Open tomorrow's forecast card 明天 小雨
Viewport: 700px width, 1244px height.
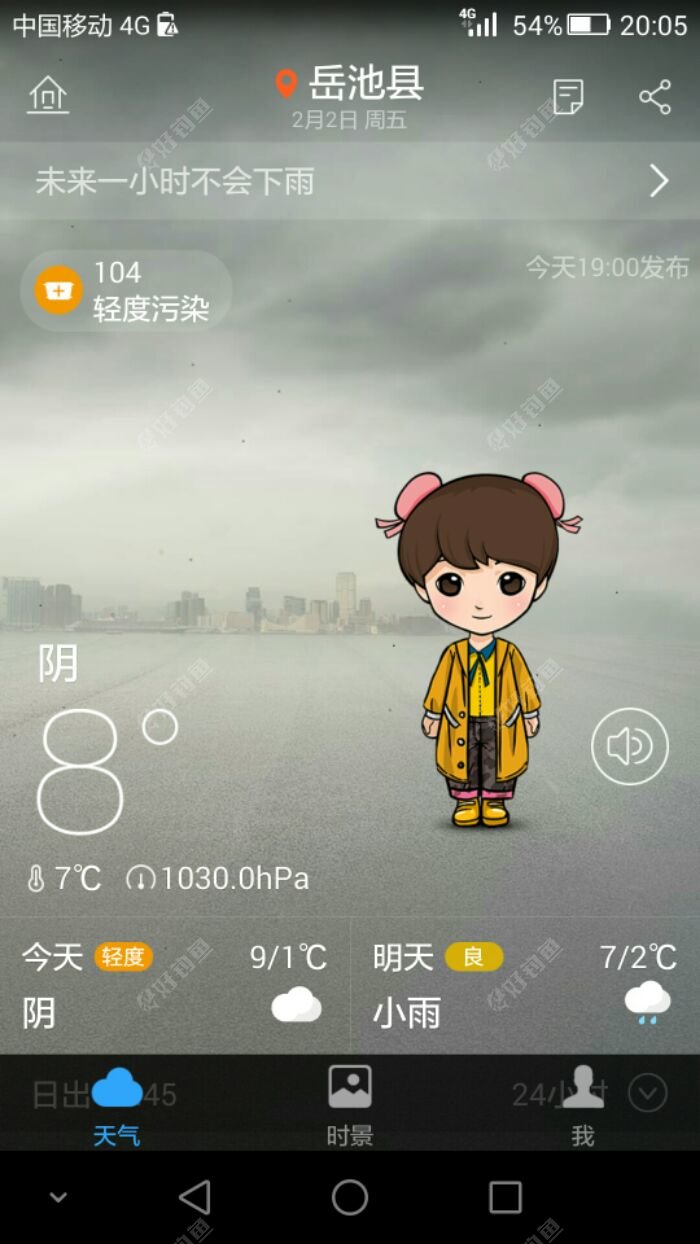[x=525, y=985]
